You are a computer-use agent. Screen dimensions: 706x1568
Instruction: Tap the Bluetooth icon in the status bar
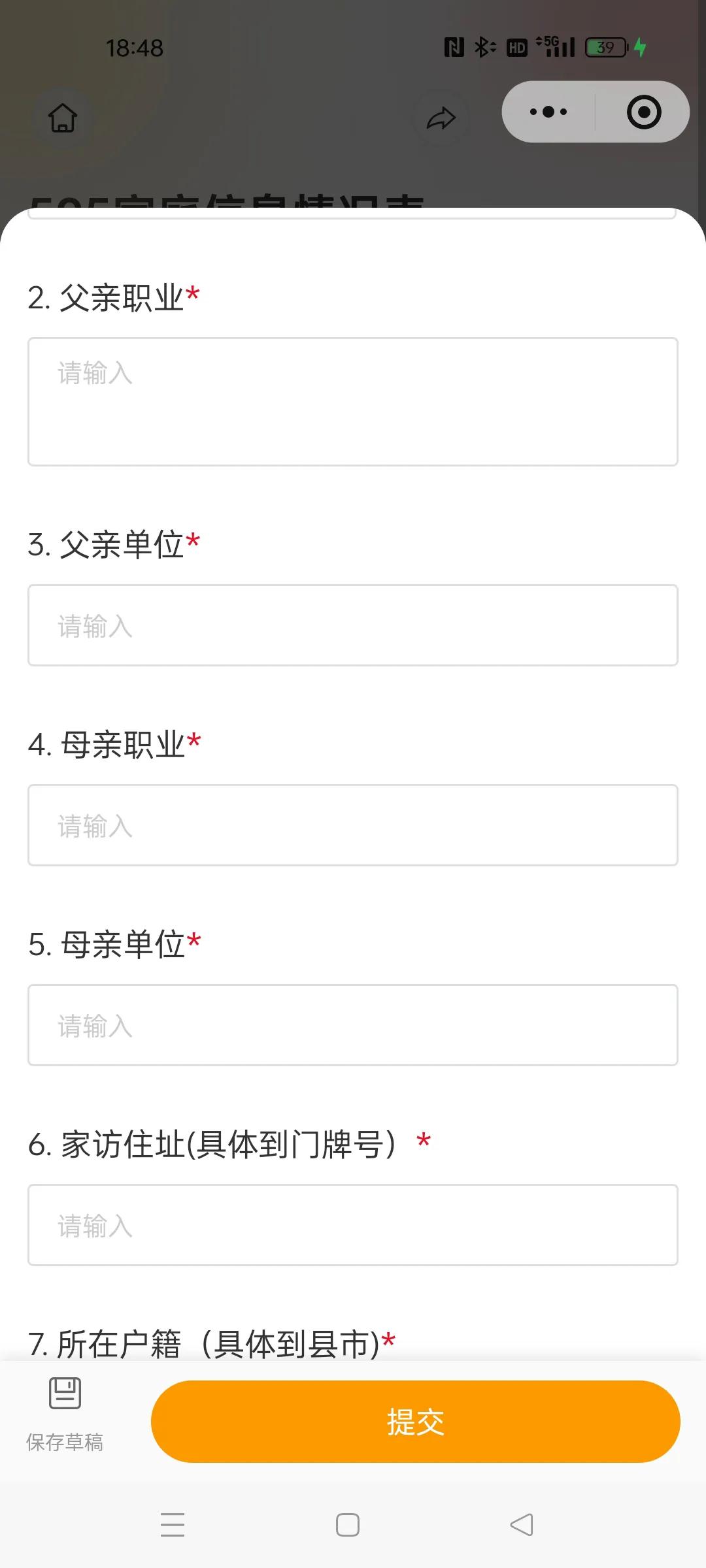(x=483, y=47)
